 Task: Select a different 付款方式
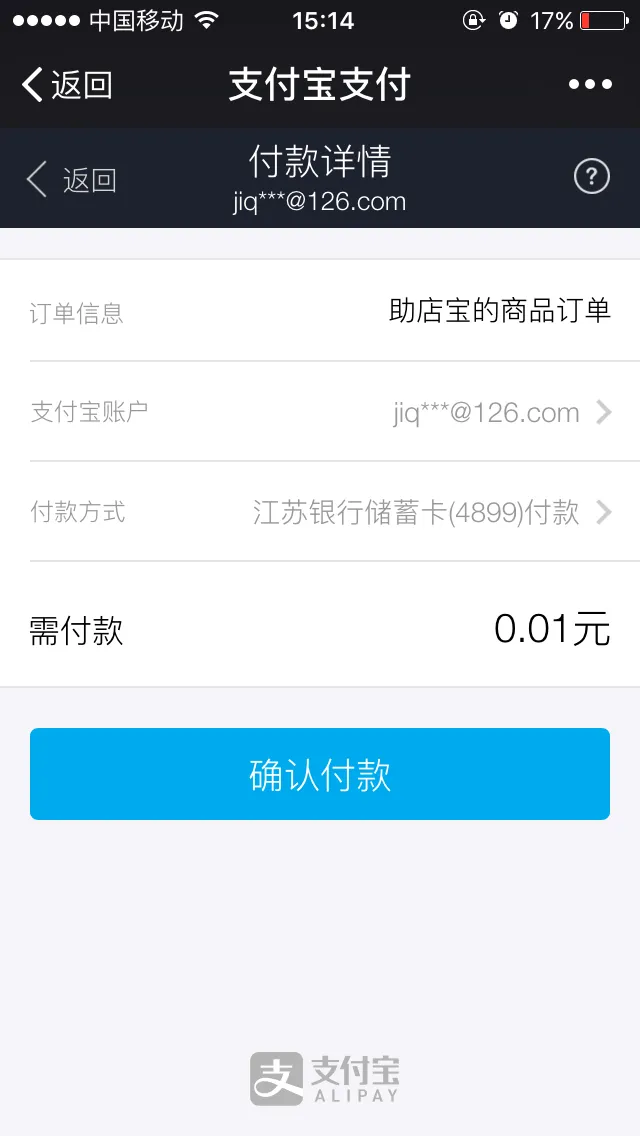pos(430,512)
